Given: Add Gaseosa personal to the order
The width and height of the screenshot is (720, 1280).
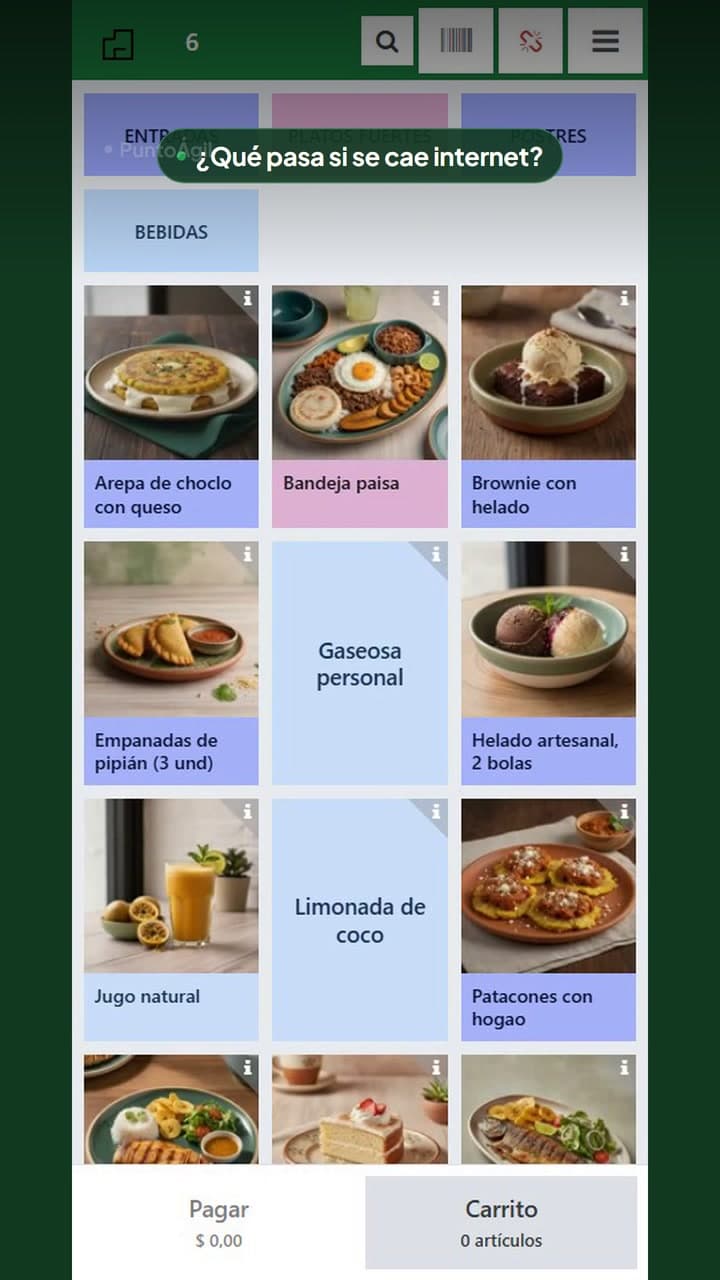Looking at the screenshot, I should 360,664.
